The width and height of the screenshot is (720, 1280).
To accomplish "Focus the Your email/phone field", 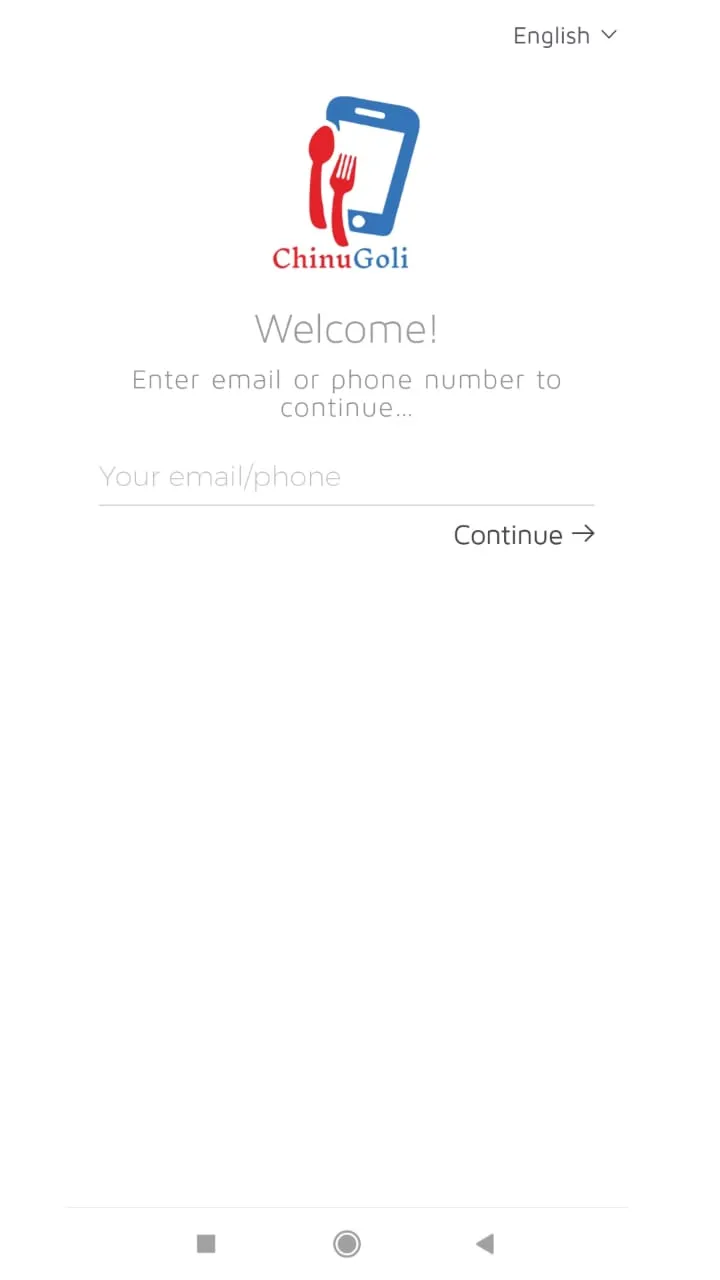I will tap(346, 477).
